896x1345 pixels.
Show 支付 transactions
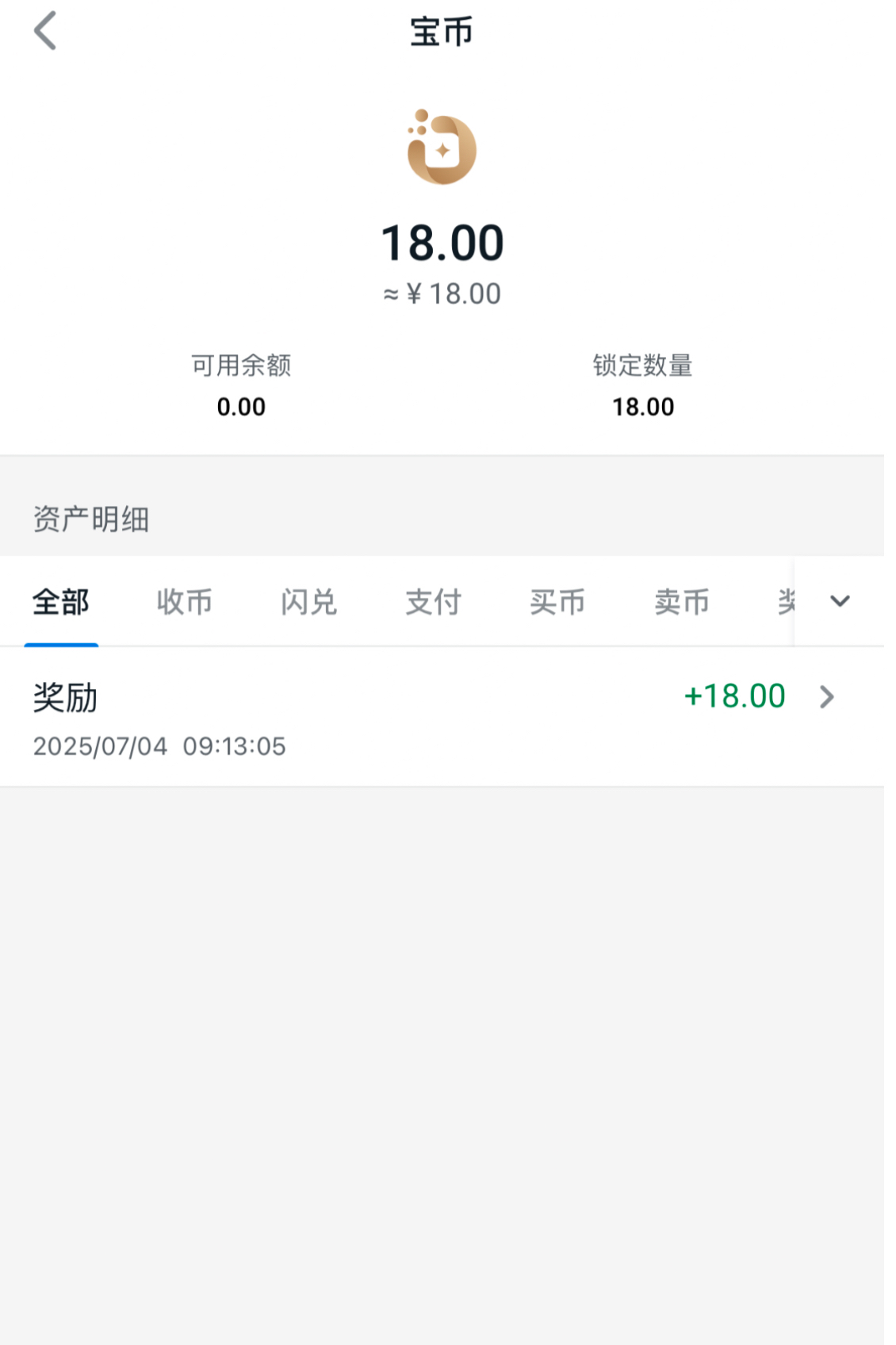(x=433, y=602)
